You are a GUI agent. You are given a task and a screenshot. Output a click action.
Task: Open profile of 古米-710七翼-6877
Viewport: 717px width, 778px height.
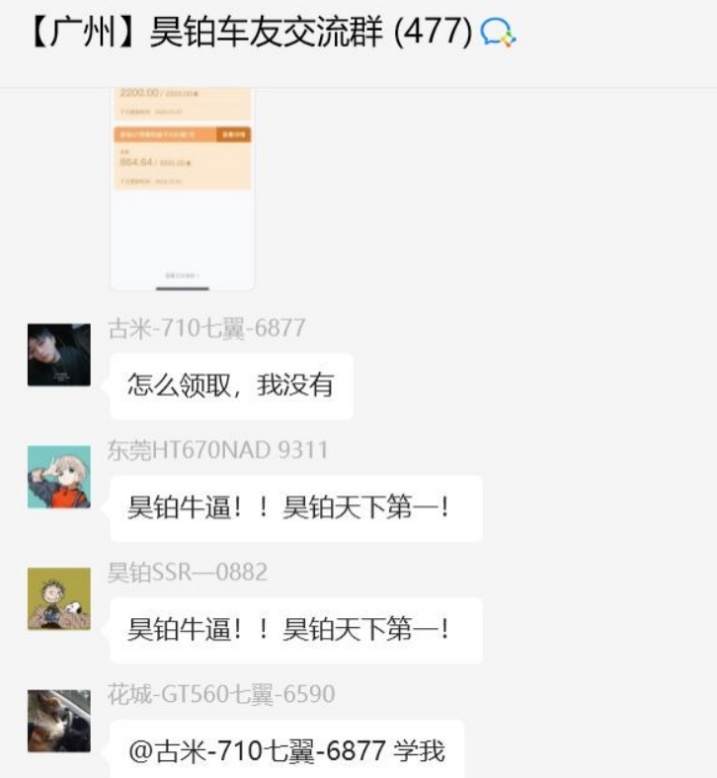(59, 355)
